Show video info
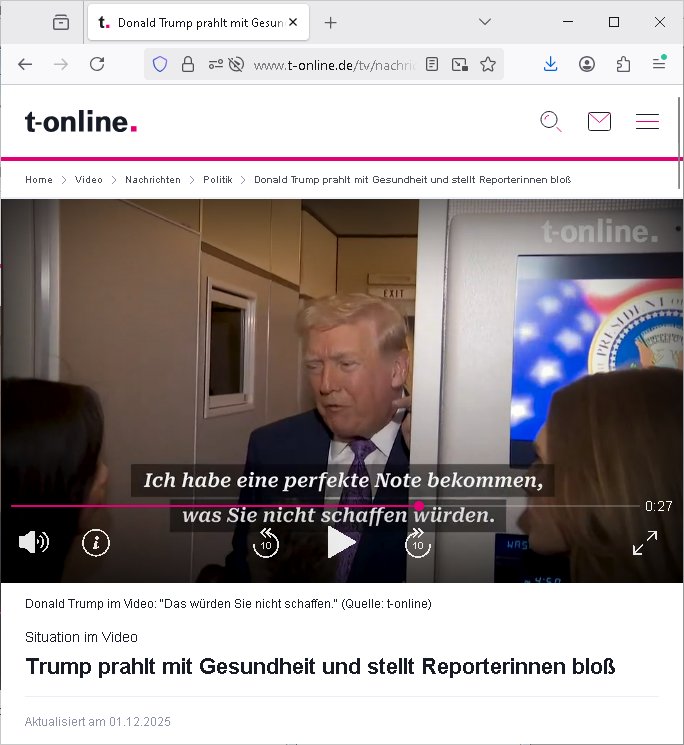This screenshot has height=745, width=684. tap(96, 542)
